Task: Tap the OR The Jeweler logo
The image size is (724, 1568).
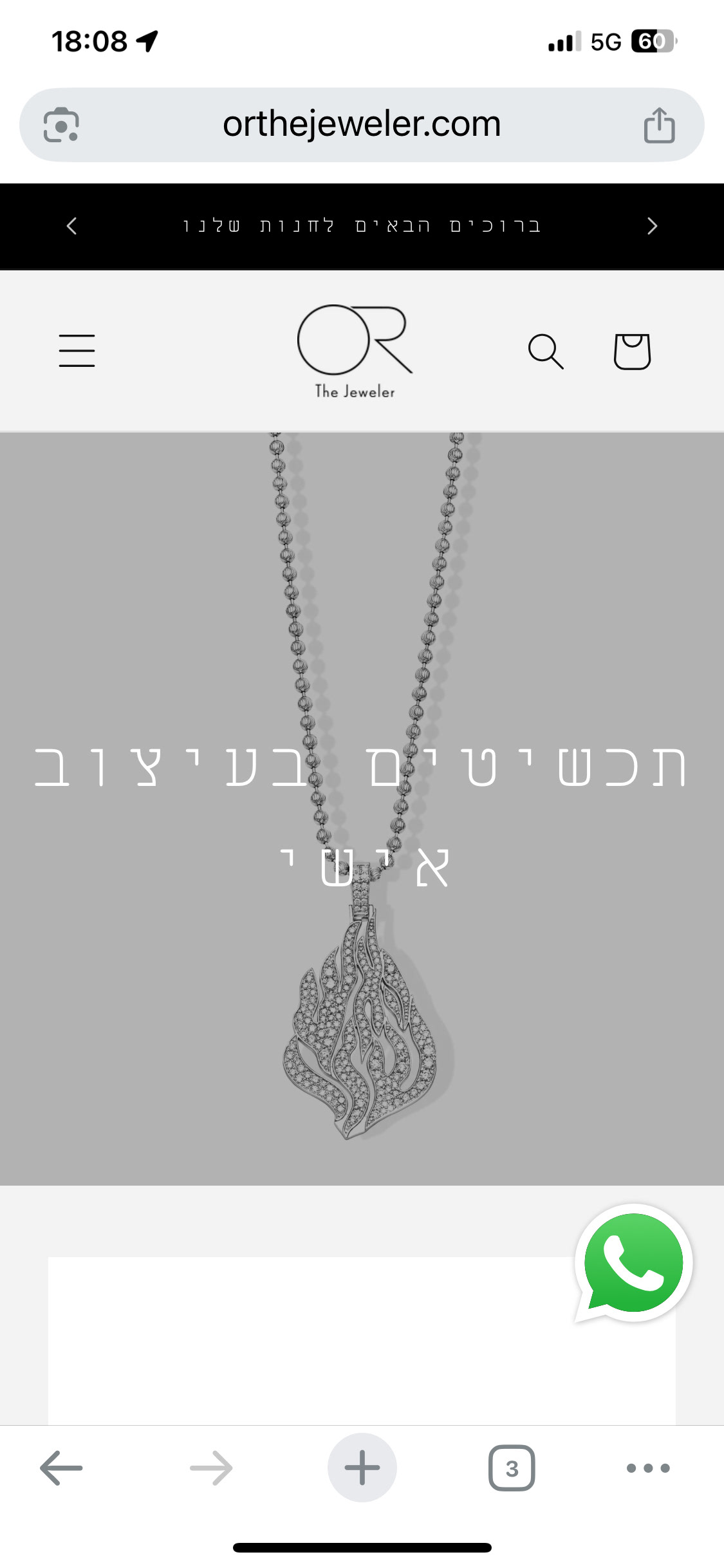Action: 355,351
